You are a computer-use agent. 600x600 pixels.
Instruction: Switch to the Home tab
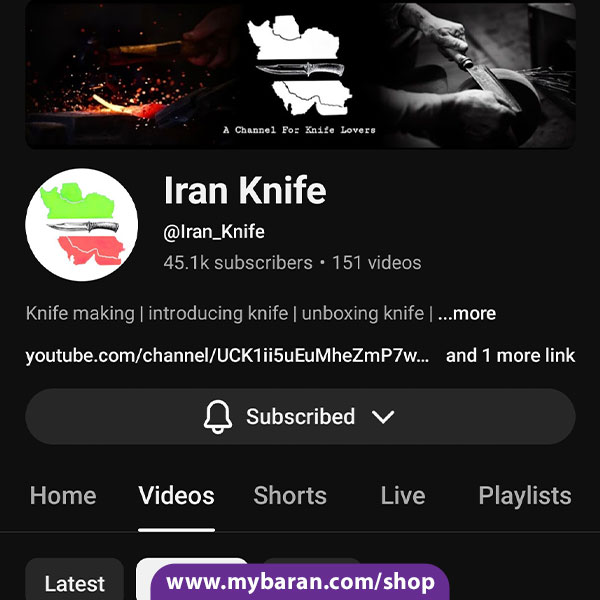63,496
